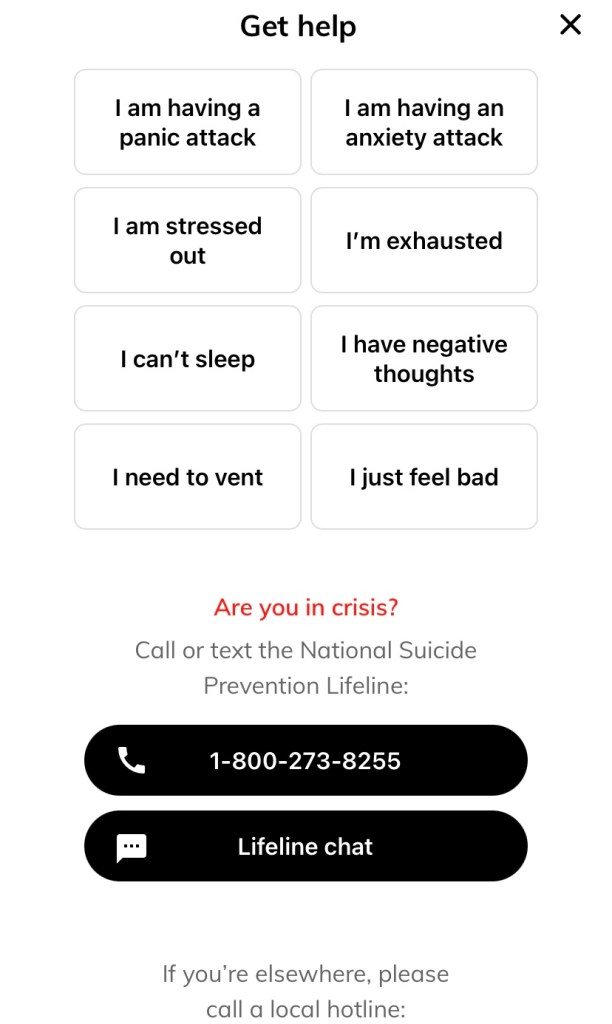The height and width of the screenshot is (1024, 612).
Task: Close the Get help screen
Action: (x=570, y=25)
